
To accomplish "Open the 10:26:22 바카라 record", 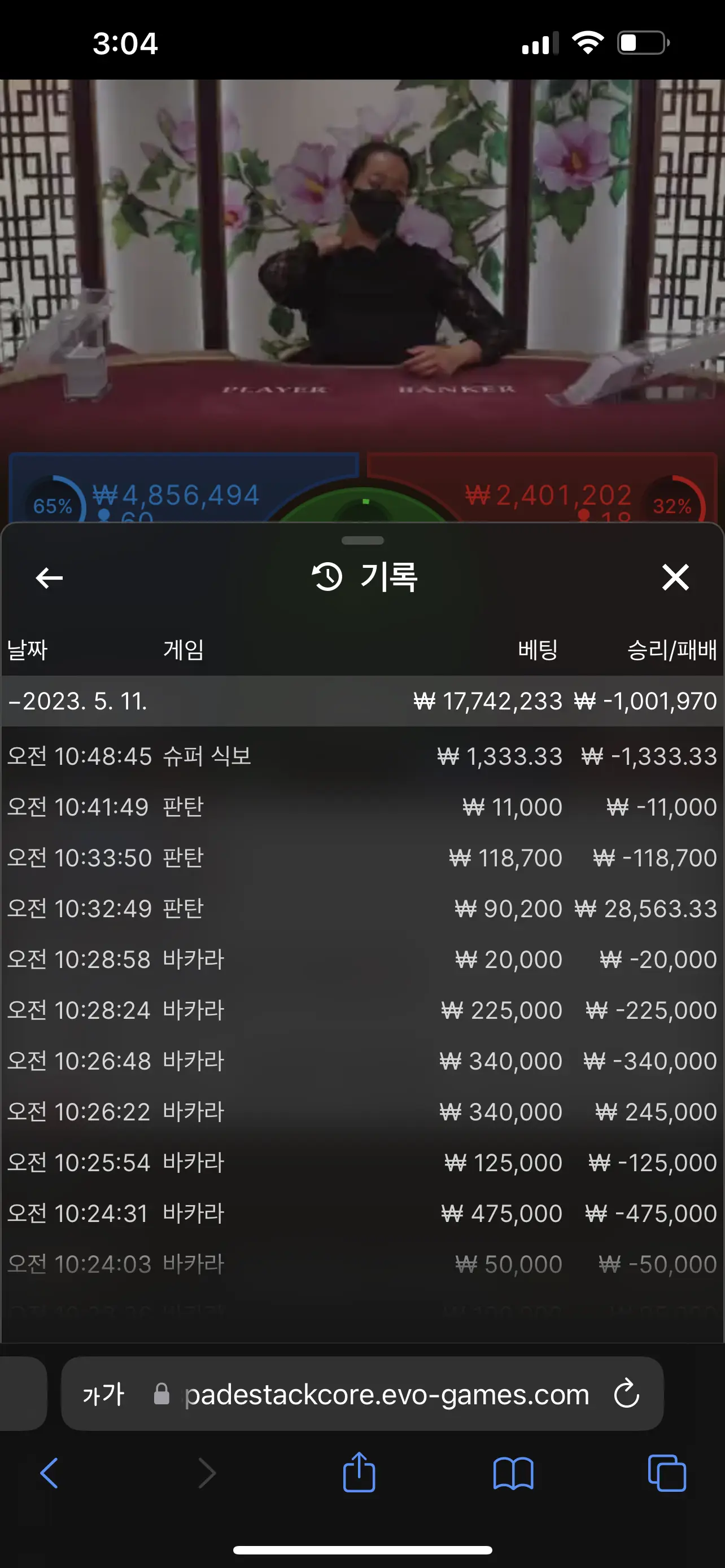I will click(x=362, y=1112).
